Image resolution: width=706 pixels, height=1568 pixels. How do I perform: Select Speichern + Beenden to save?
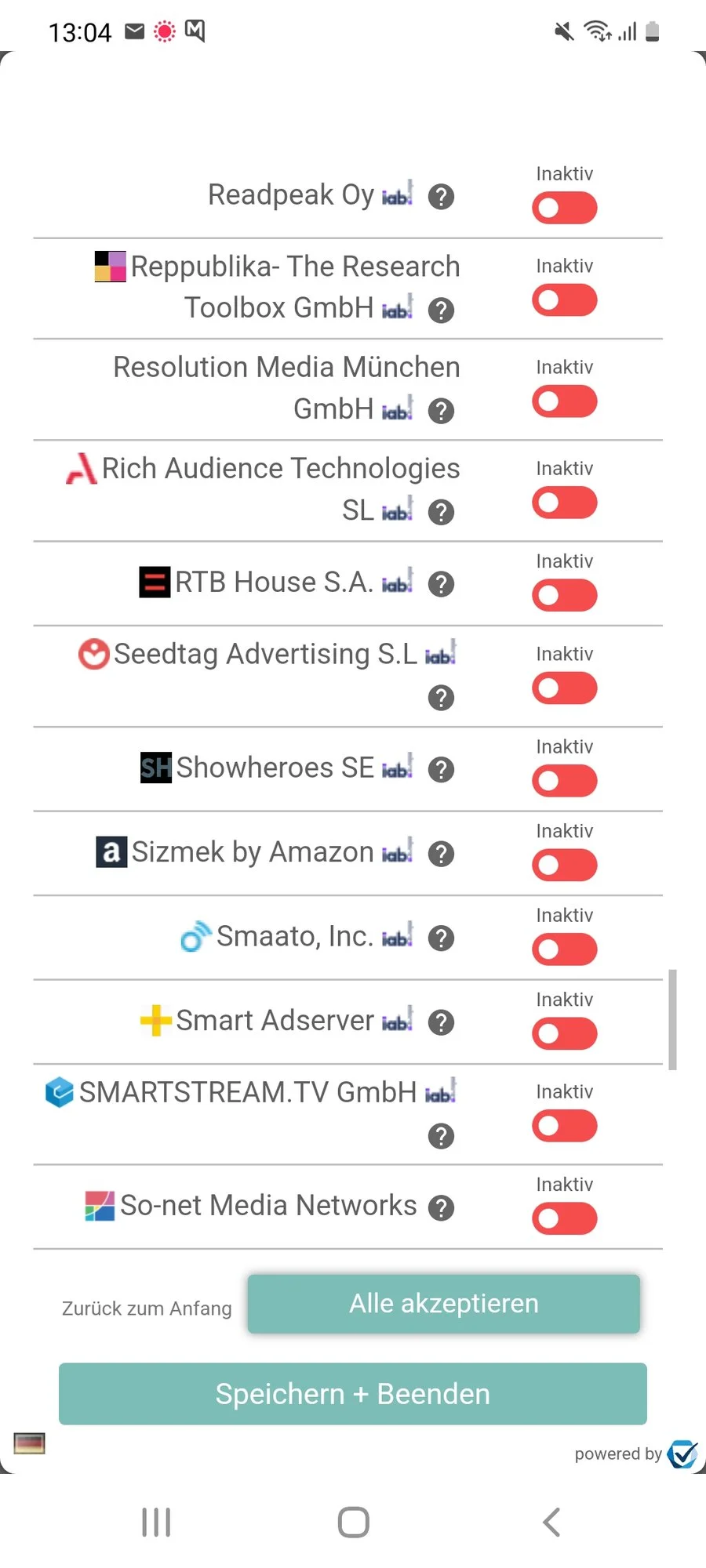(353, 1394)
